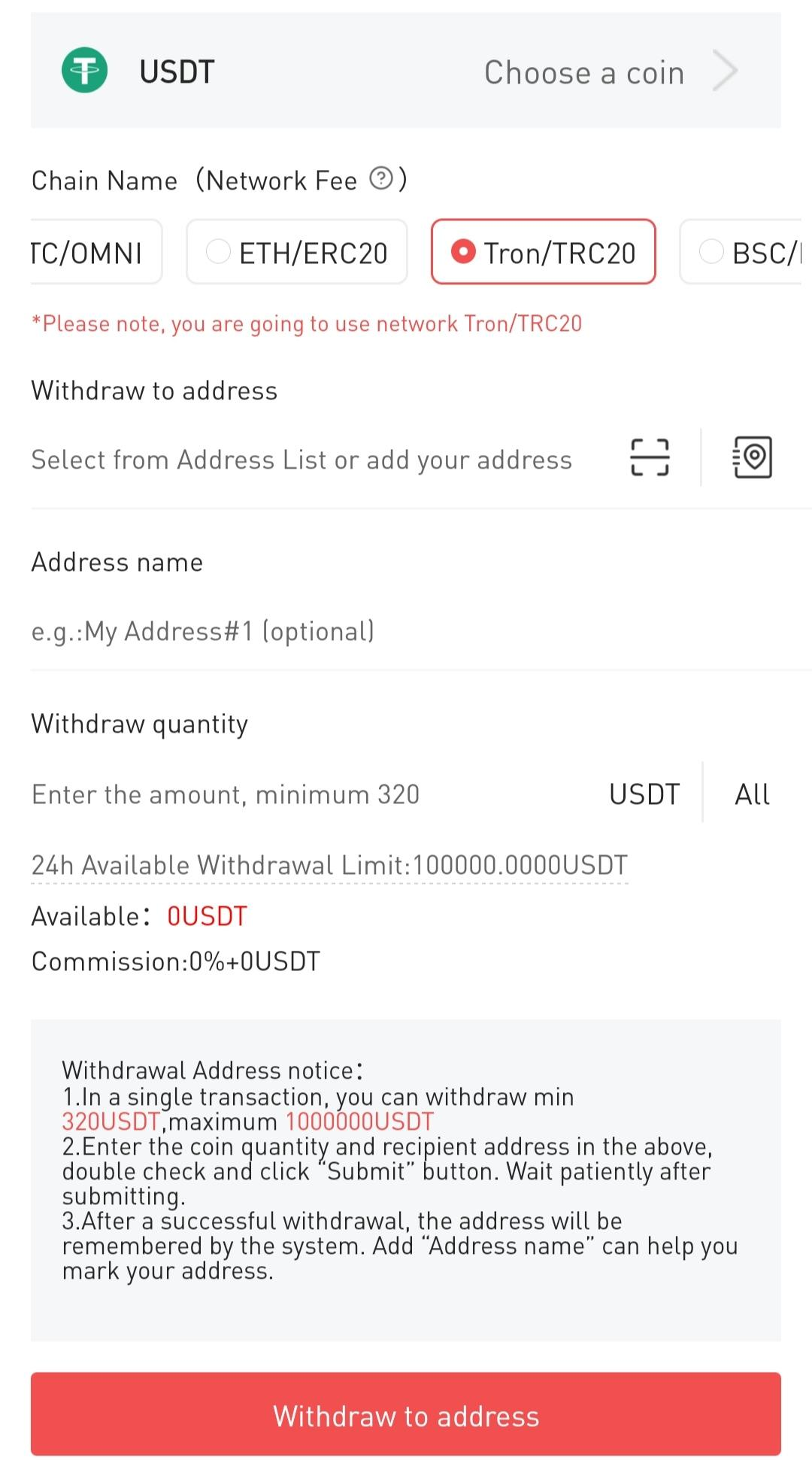The image size is (812, 1460).
Task: Open the Network Fee help icon
Action: click(x=381, y=179)
